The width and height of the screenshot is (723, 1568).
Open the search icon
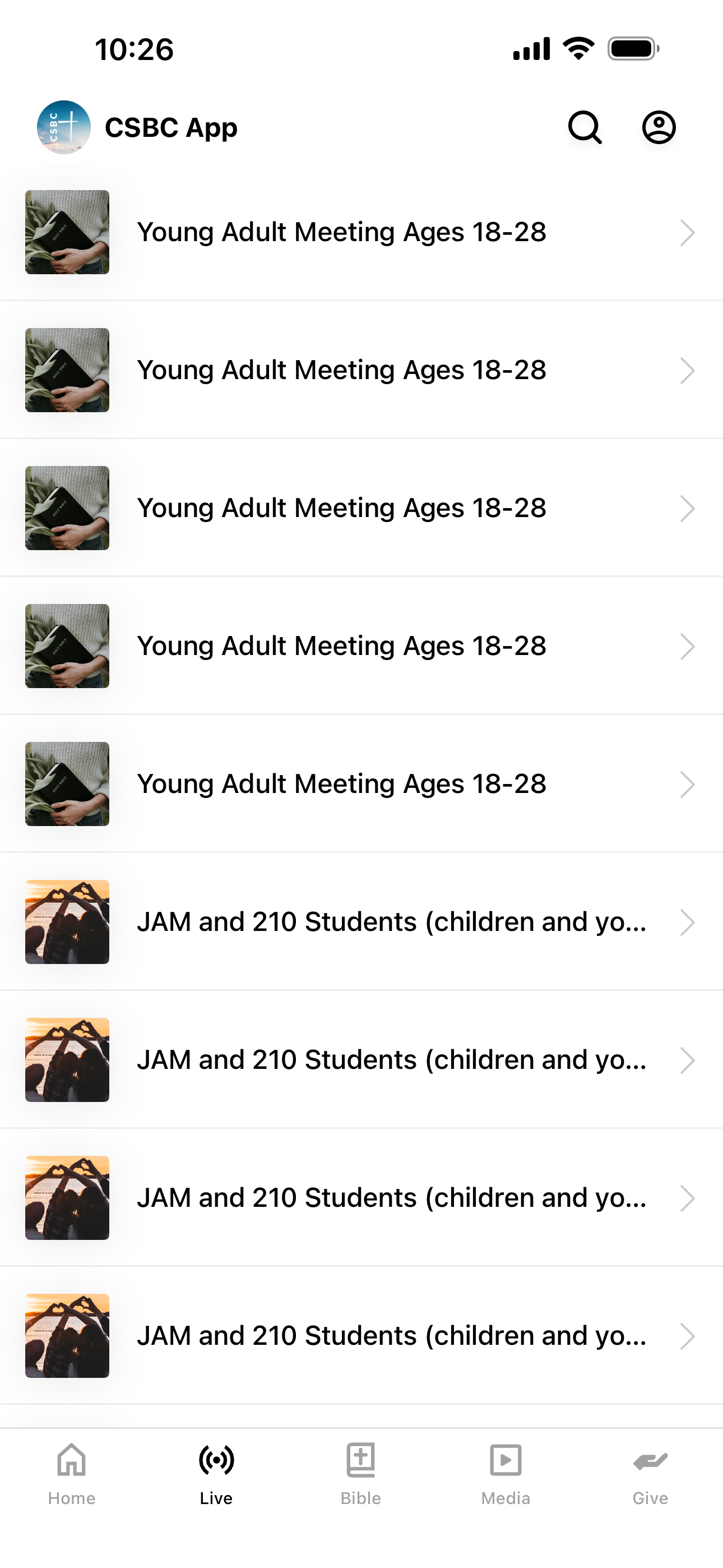tap(585, 127)
